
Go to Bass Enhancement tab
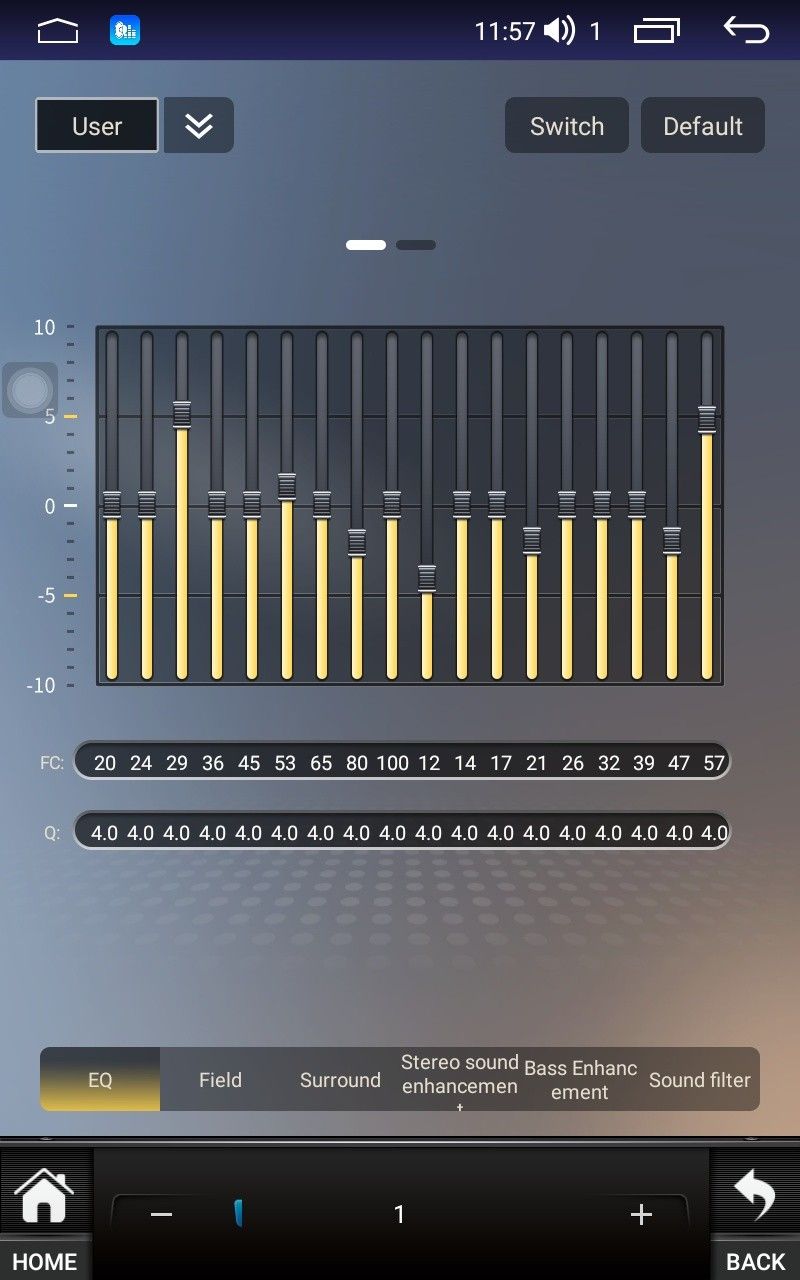580,1080
